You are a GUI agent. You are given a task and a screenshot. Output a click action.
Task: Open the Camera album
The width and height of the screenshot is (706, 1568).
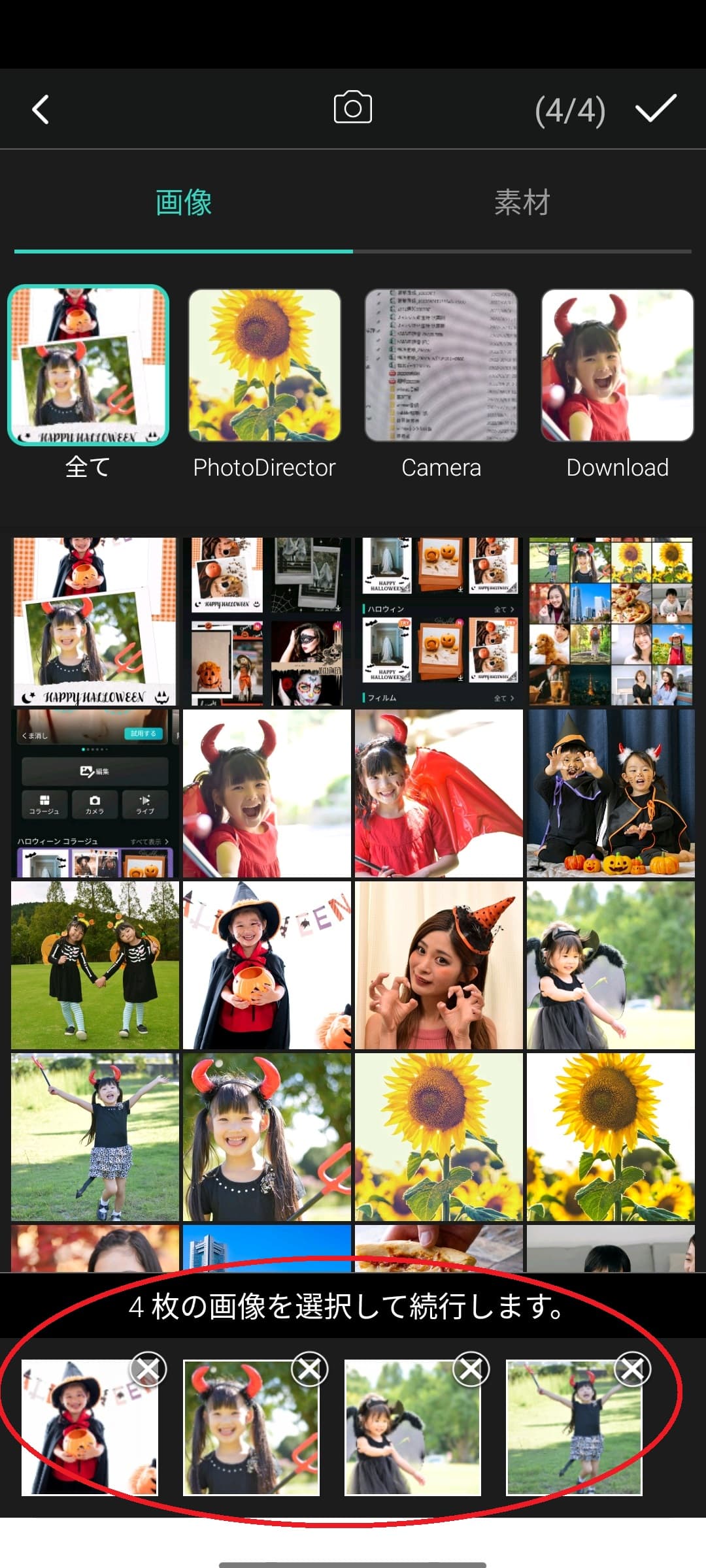coord(441,366)
